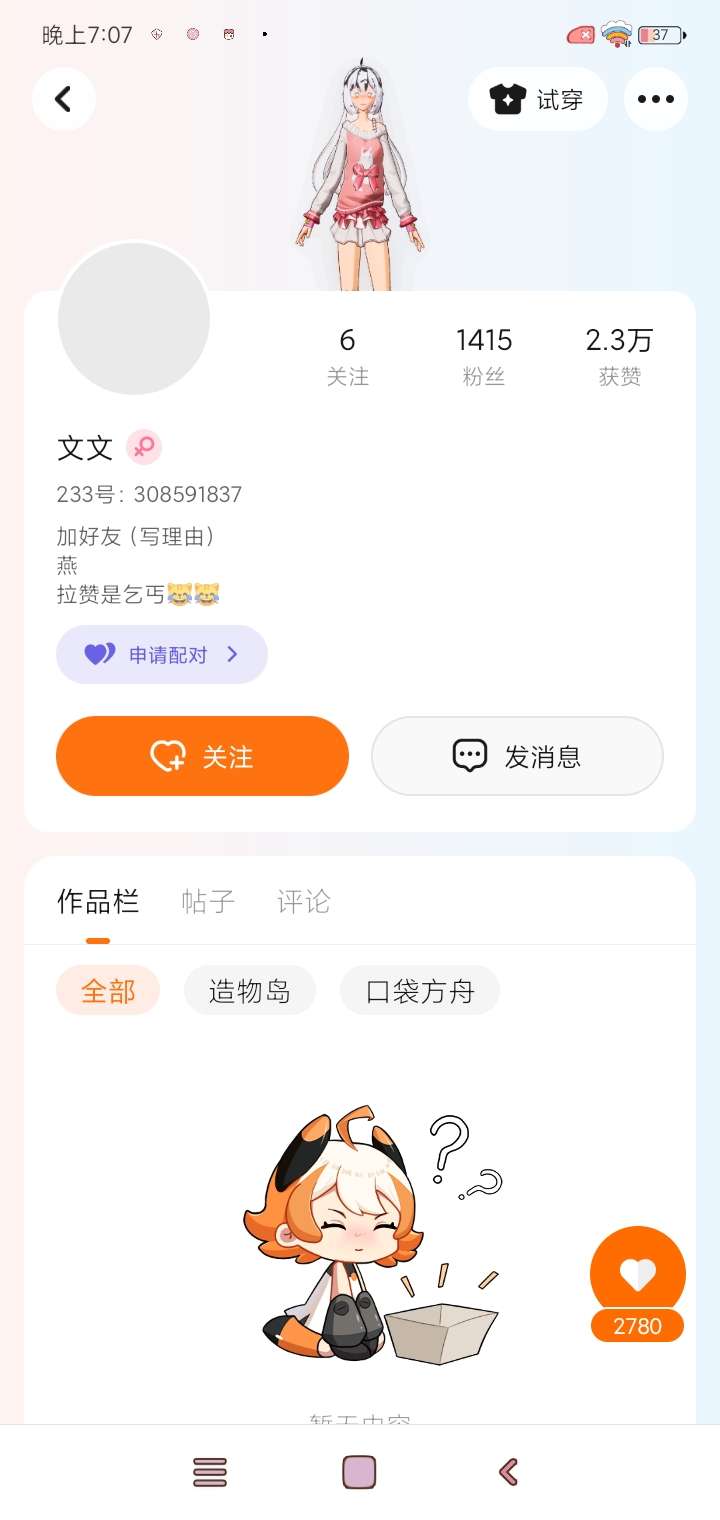This screenshot has height=1520, width=720.
Task: Open the three-dot overflow menu
Action: pyautogui.click(x=656, y=99)
